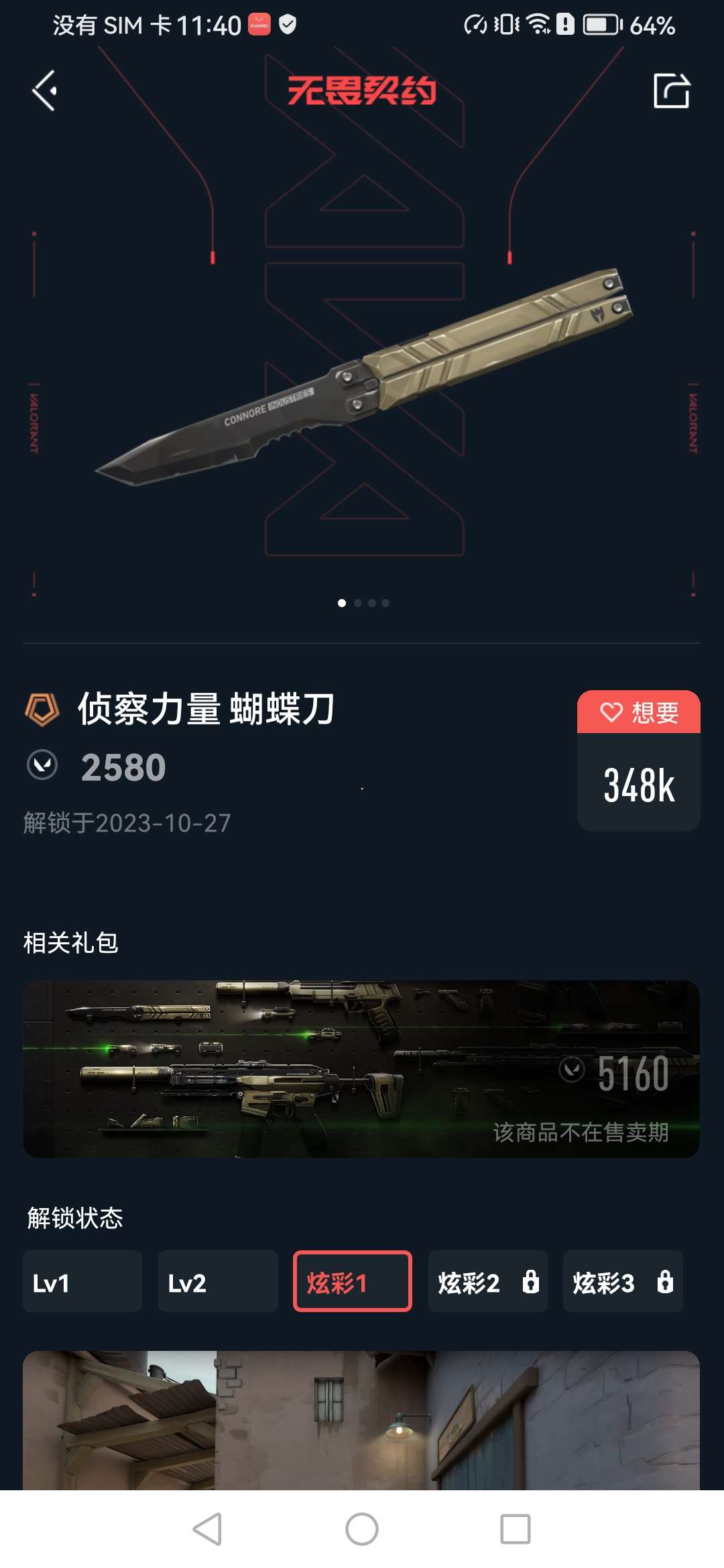Viewport: 724px width, 1568px height.
Task: Open the skin preview image below unlock status
Action: (361, 1421)
